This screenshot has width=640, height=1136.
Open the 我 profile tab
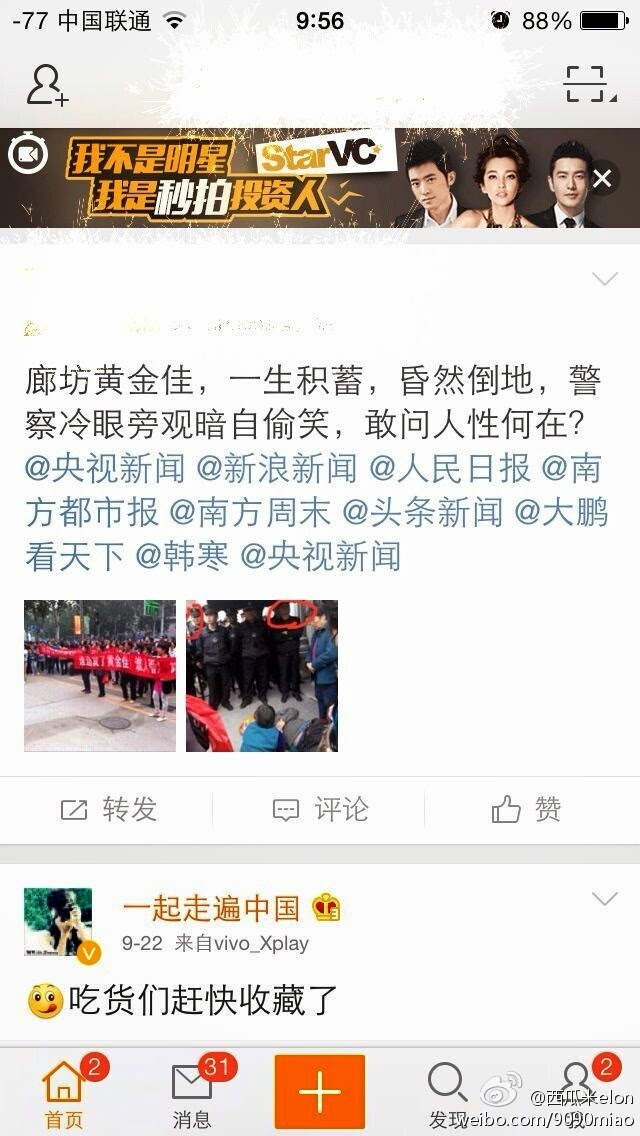tap(576, 1092)
